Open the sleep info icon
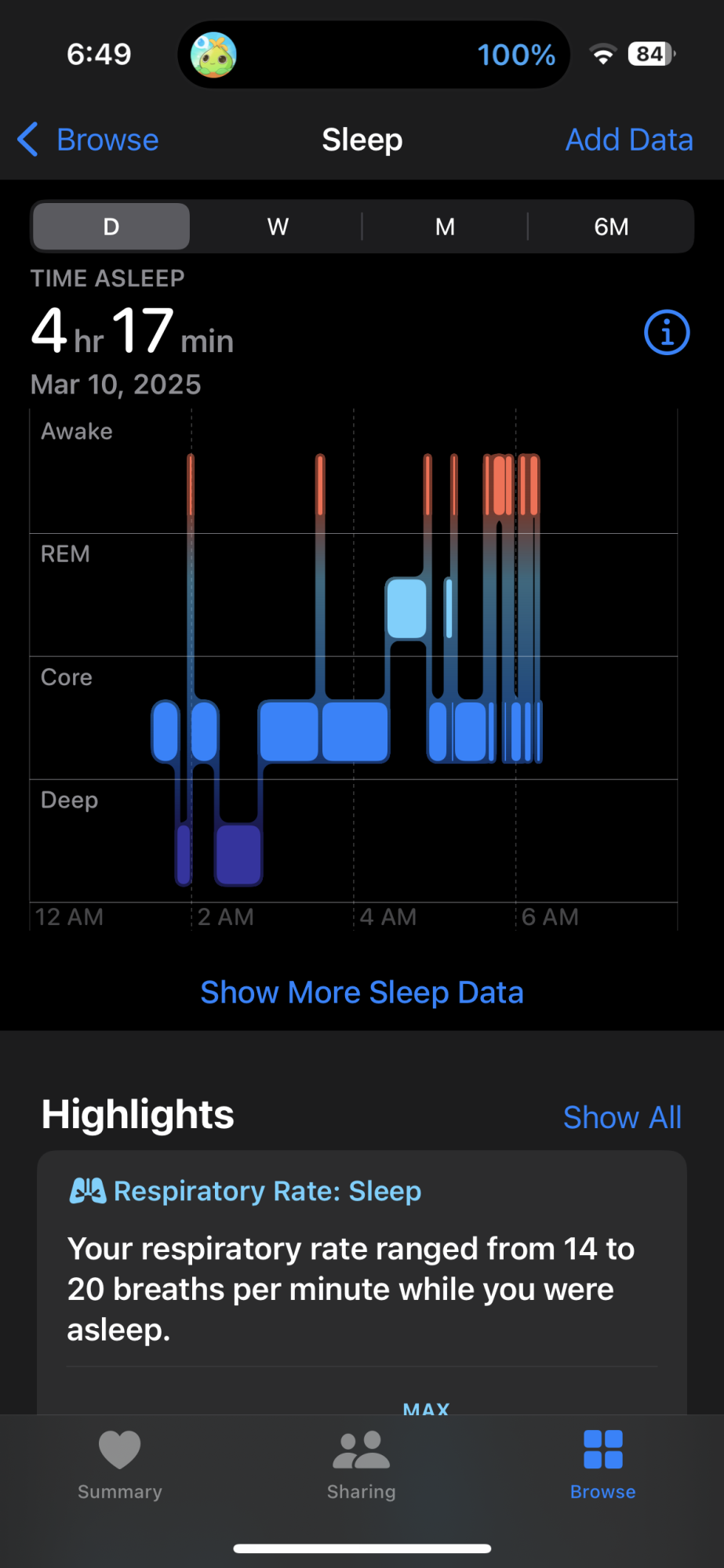The width and height of the screenshot is (724, 1568). click(x=667, y=333)
